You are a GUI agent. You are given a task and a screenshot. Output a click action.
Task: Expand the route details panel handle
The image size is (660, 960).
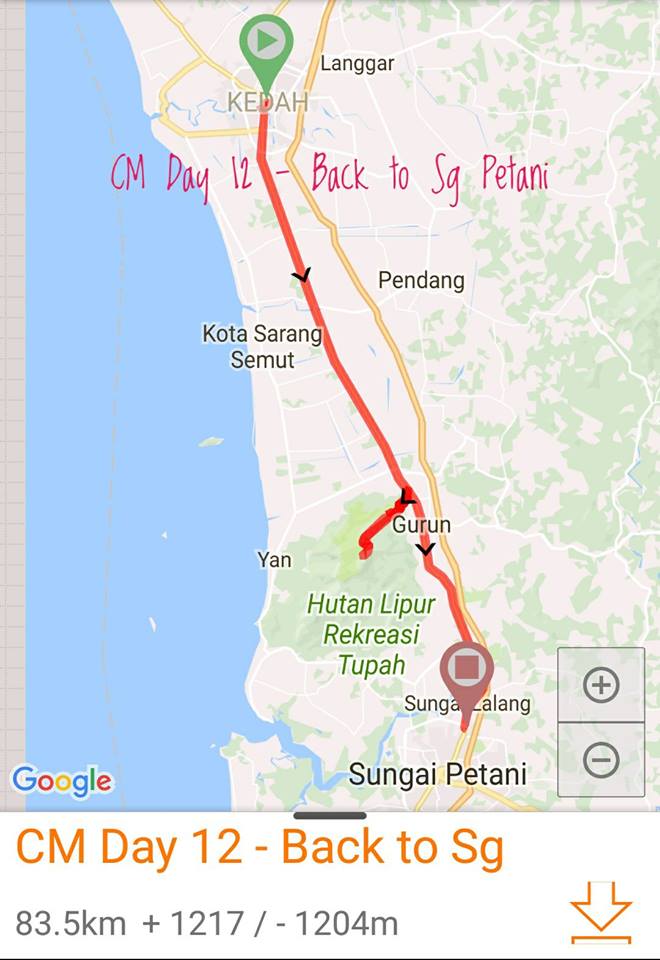(329, 815)
